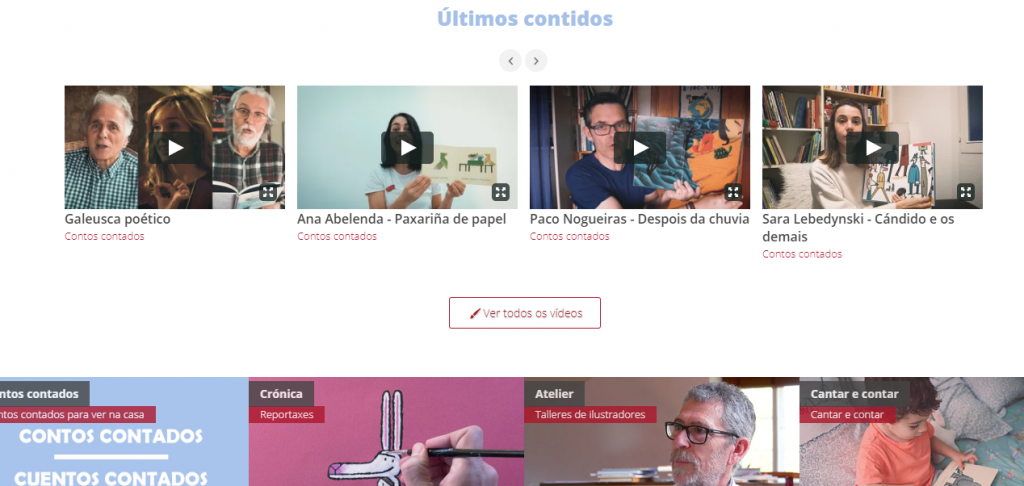Image resolution: width=1024 pixels, height=486 pixels.
Task: Tap Ver todos os vídeos button
Action: (525, 313)
